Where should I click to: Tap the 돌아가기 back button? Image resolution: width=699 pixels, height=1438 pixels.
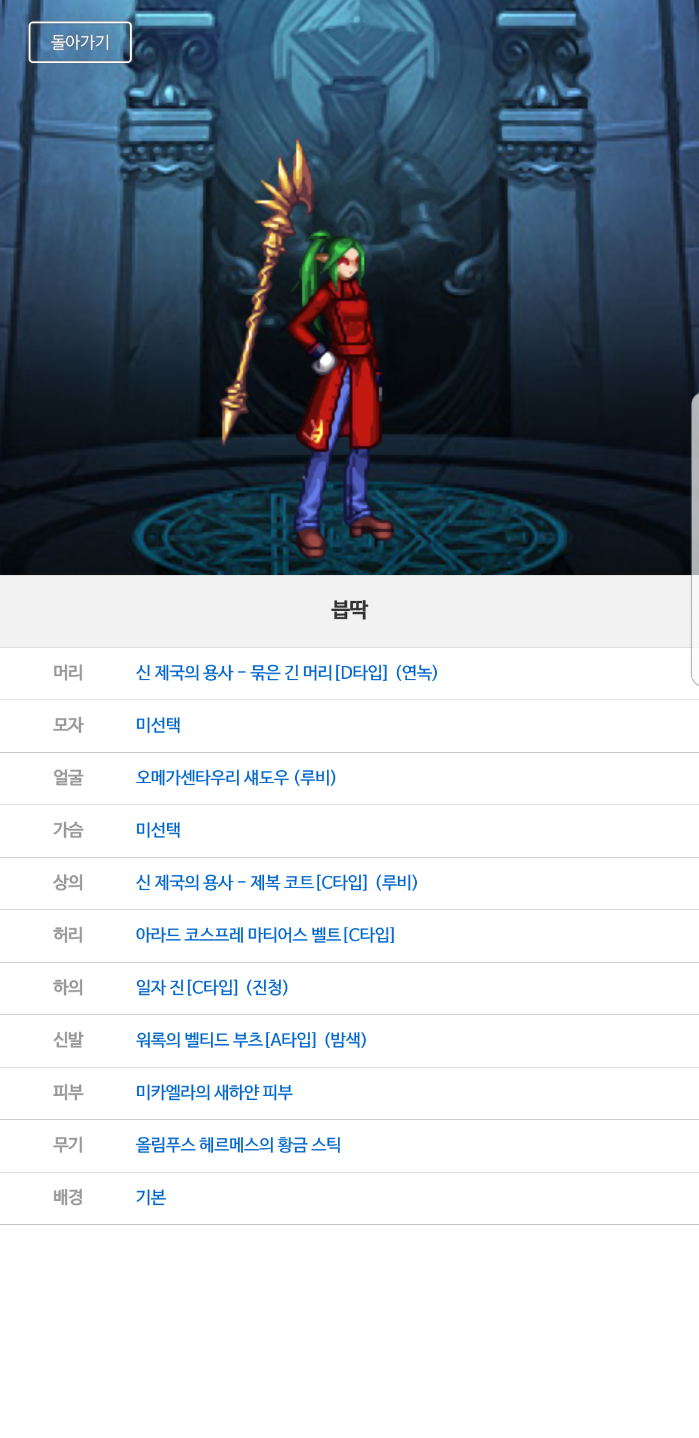point(80,42)
